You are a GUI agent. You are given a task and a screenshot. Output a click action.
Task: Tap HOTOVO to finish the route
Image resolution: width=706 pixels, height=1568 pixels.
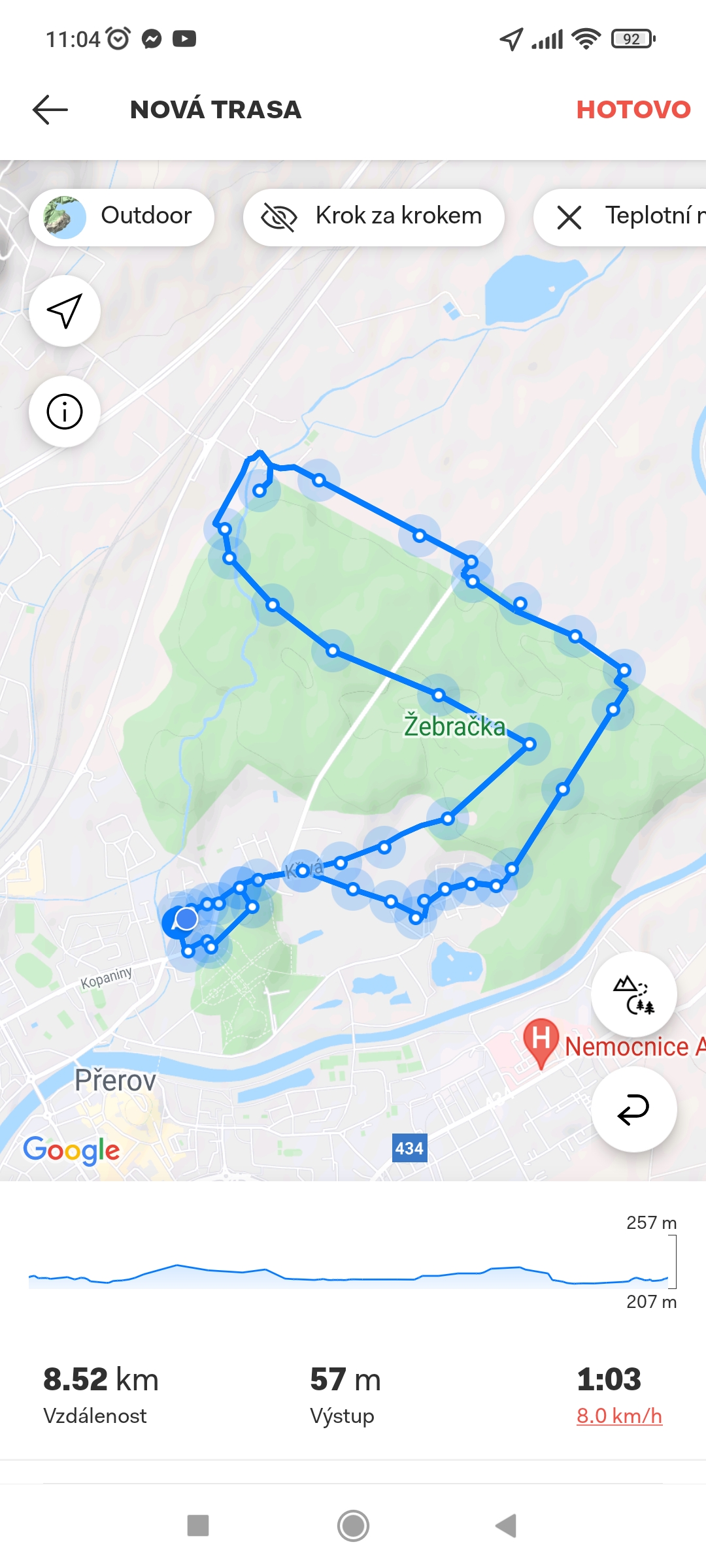tap(633, 109)
